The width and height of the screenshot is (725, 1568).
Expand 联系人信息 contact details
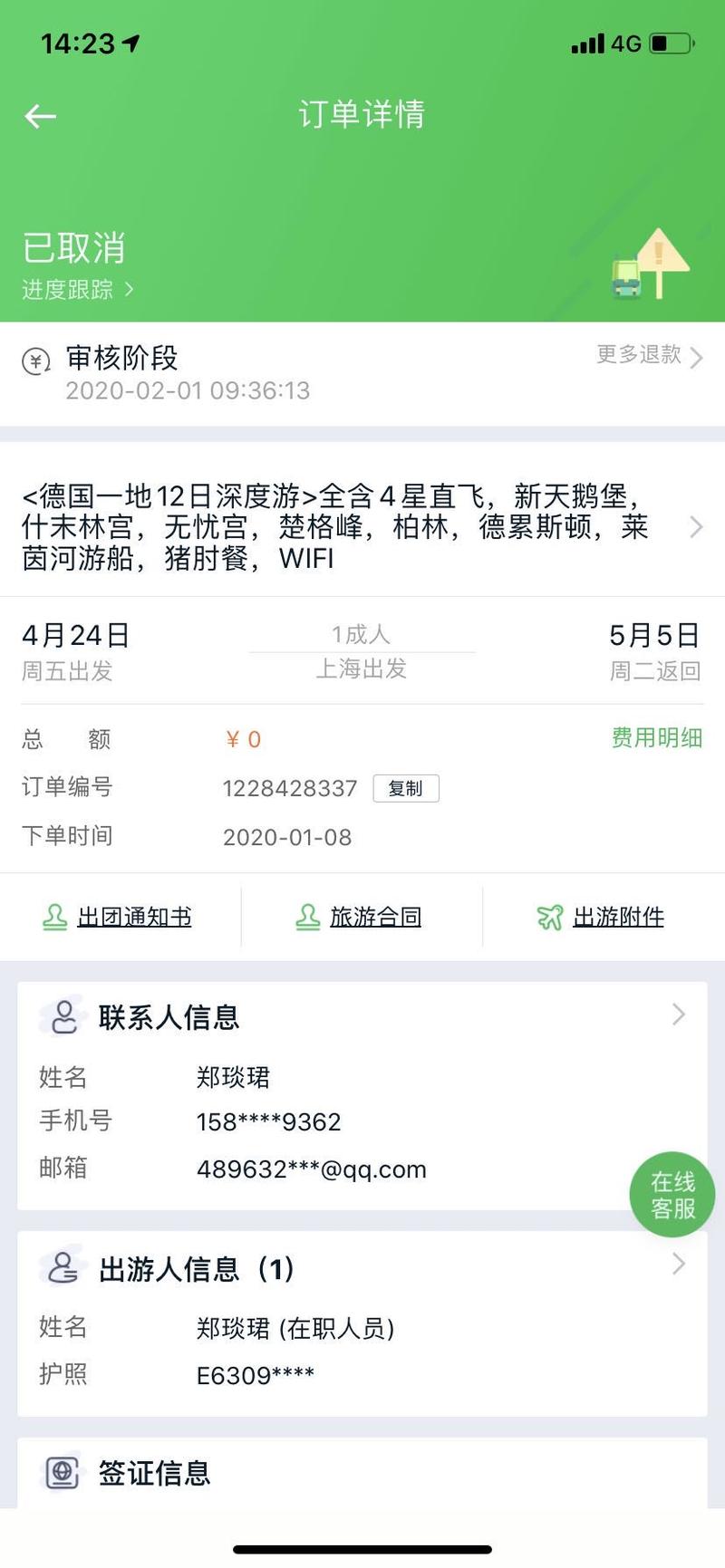[x=362, y=1016]
